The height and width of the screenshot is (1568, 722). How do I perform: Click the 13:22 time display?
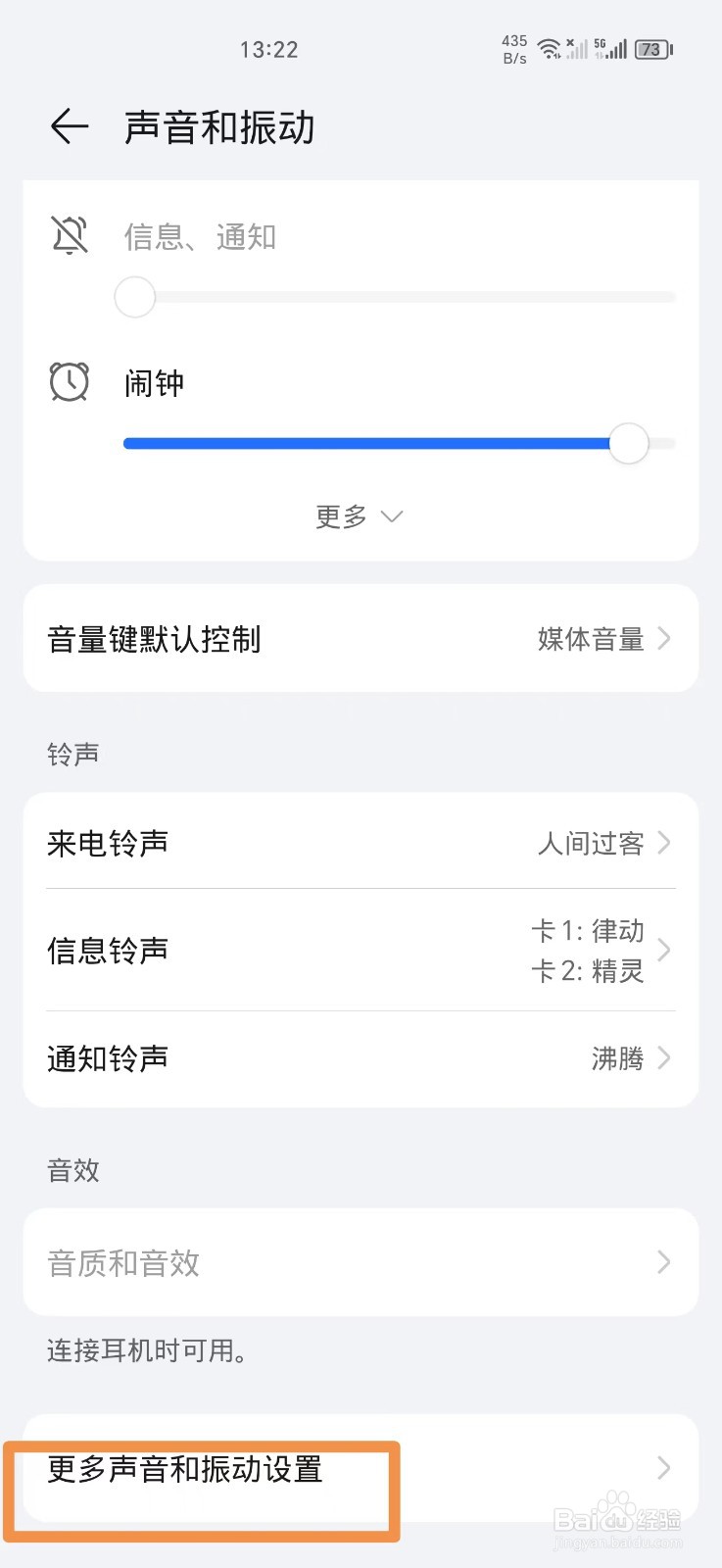[x=269, y=49]
